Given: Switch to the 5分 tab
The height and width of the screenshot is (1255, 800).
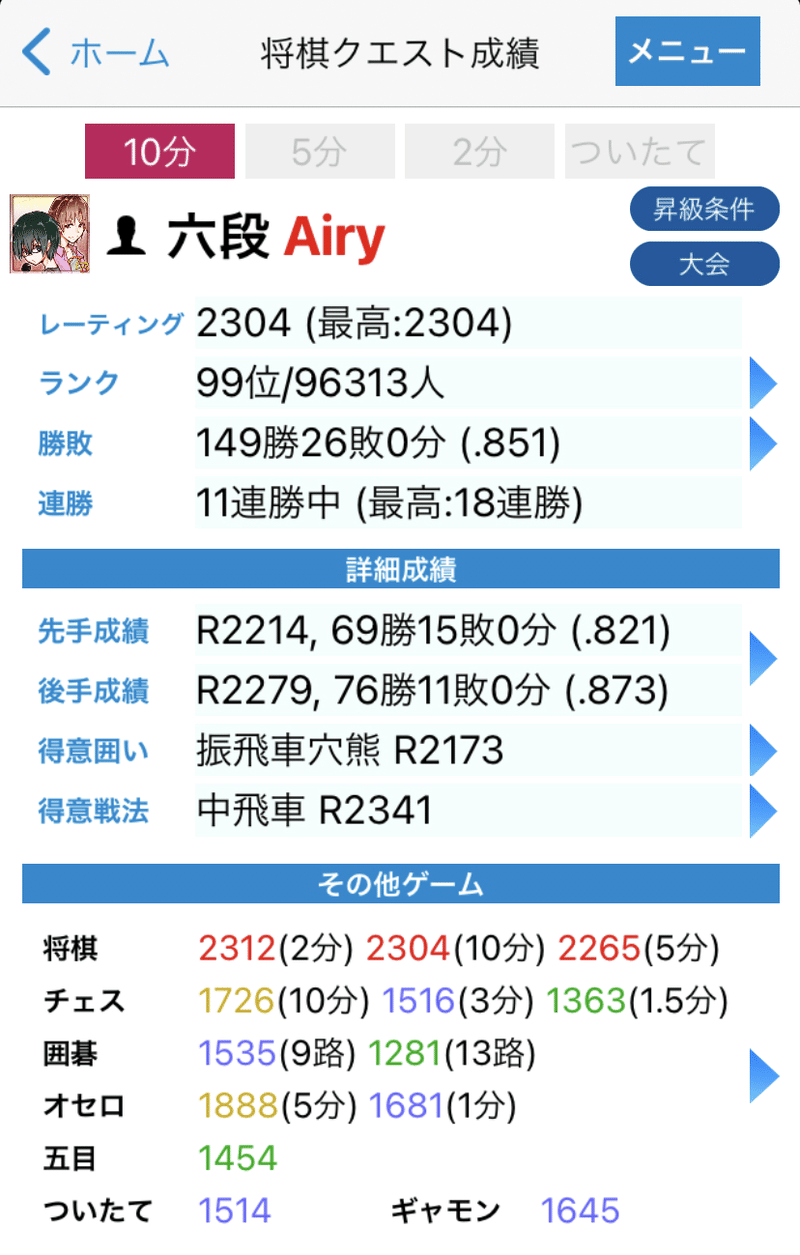Looking at the screenshot, I should [319, 152].
